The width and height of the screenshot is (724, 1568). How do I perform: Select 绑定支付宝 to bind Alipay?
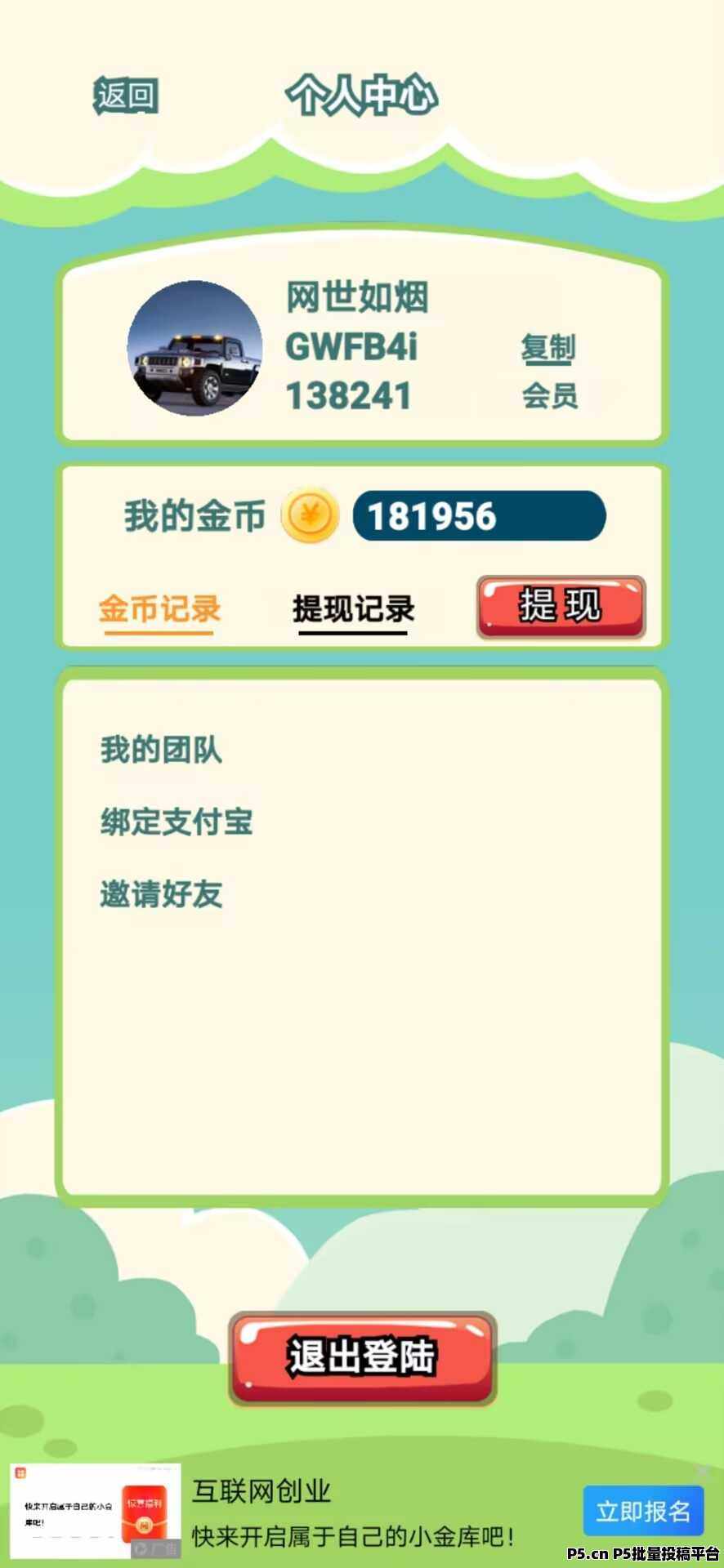[177, 822]
